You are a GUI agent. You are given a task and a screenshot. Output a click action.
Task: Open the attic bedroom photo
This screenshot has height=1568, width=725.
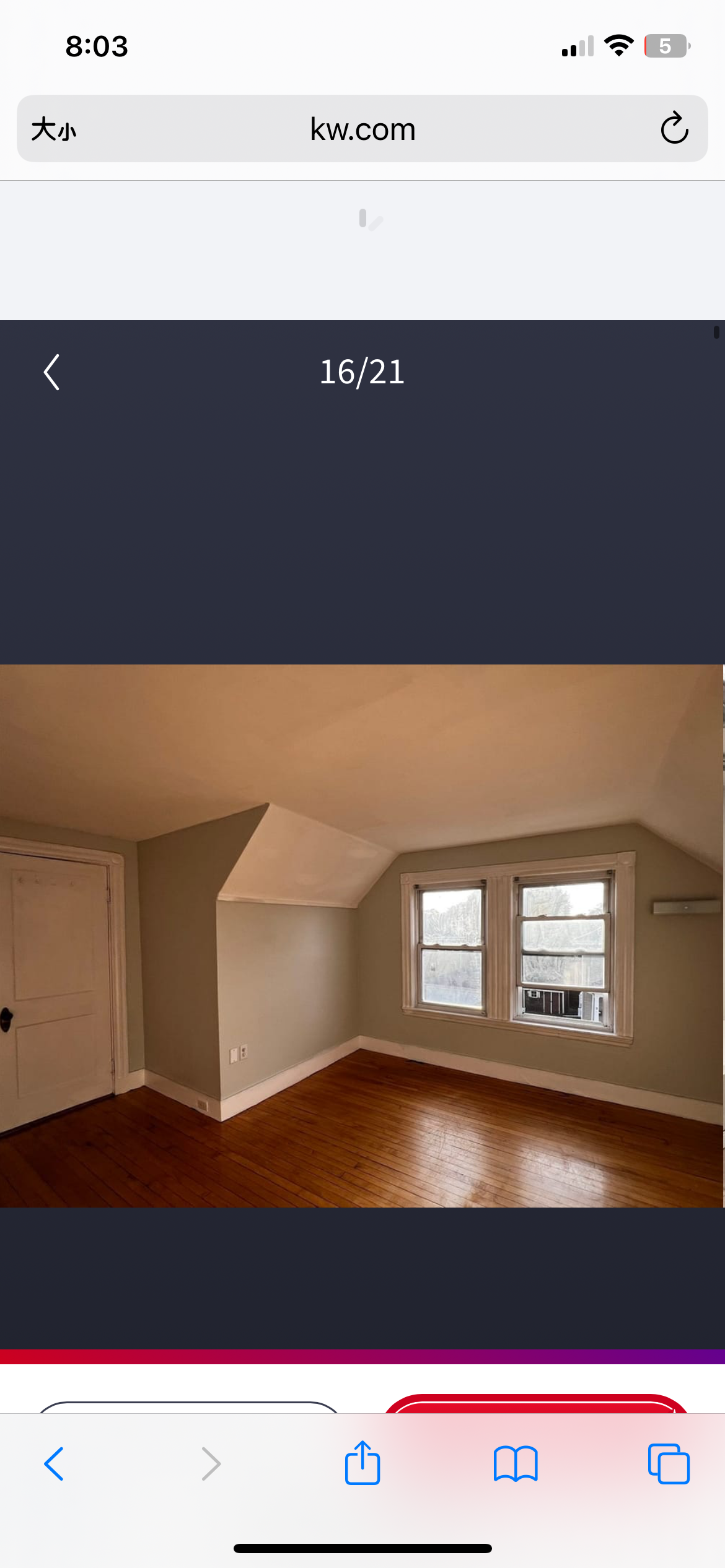tap(362, 935)
